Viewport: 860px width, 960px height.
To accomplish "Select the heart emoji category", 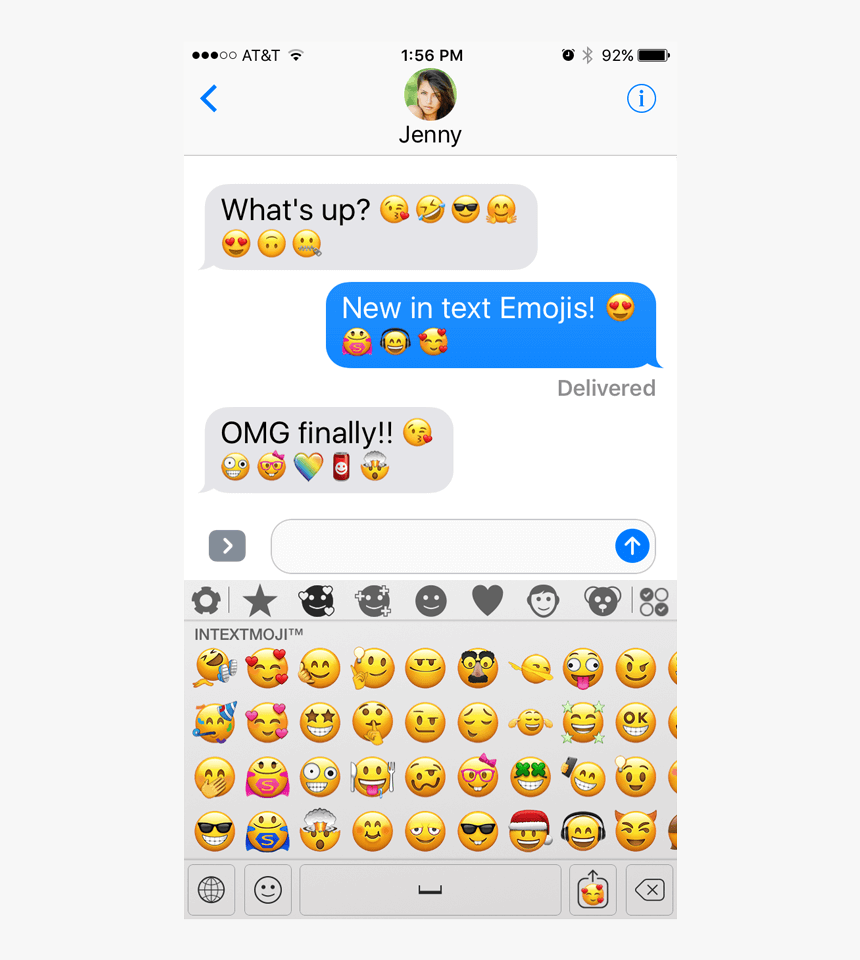I will pos(487,601).
